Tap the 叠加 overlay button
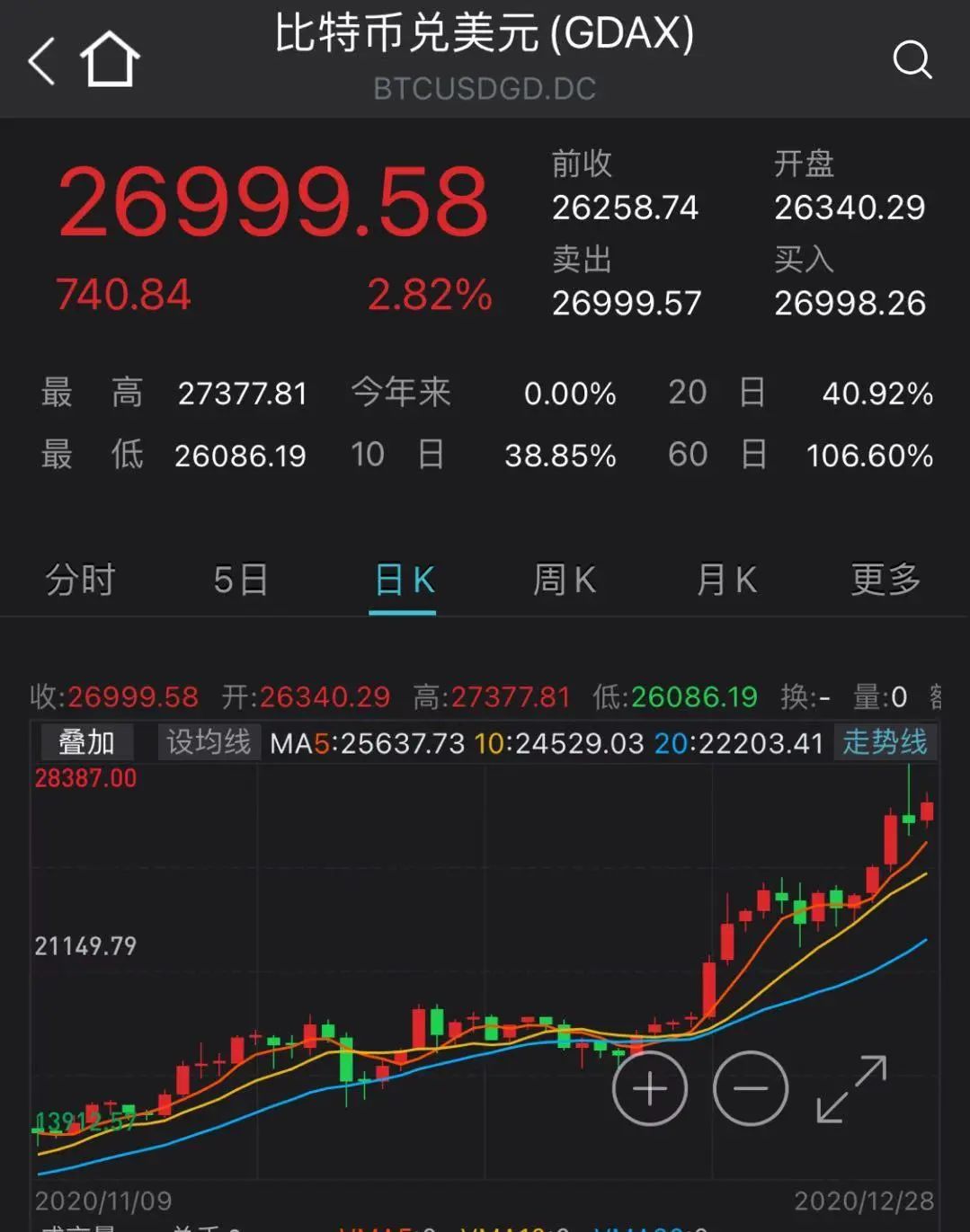The height and width of the screenshot is (1232, 970). click(x=87, y=742)
